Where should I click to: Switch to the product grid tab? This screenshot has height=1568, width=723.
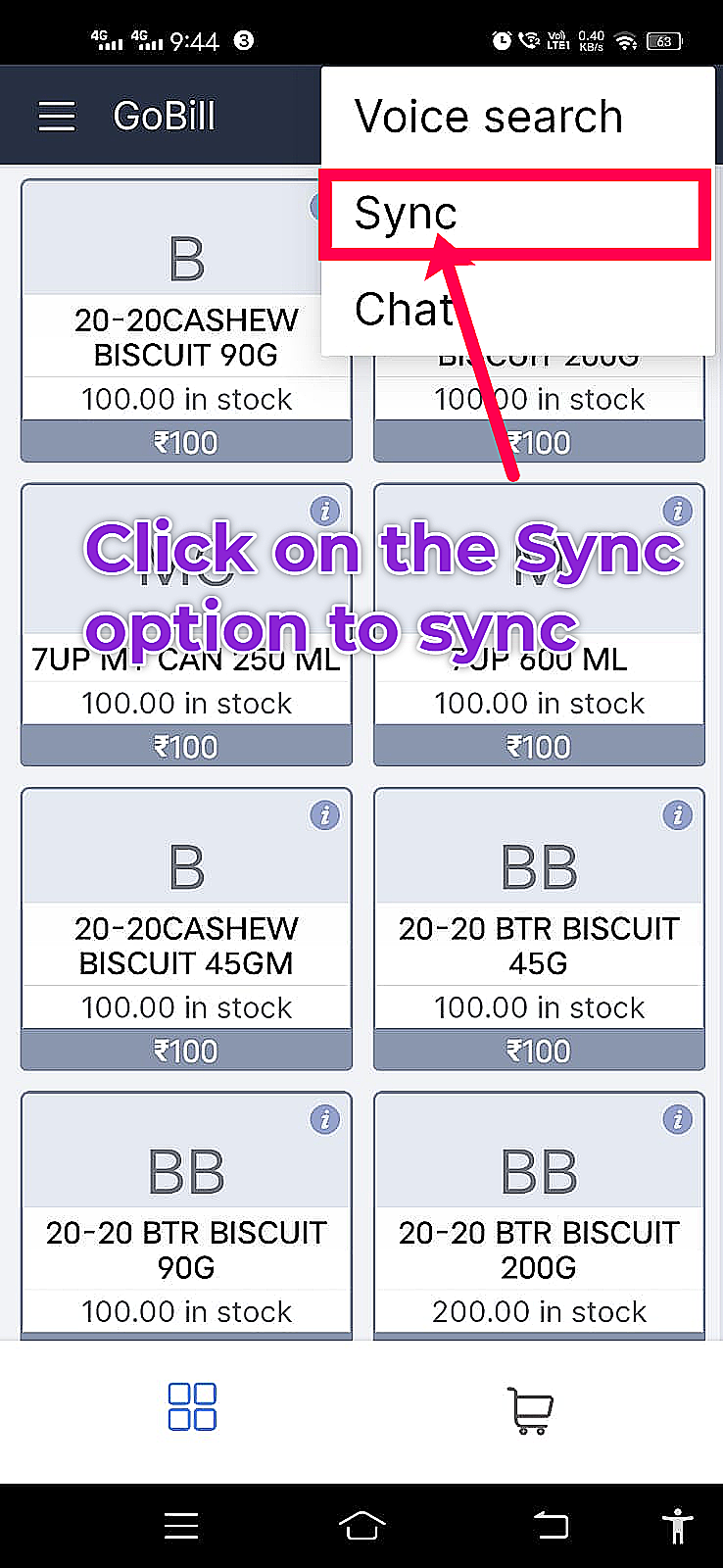point(192,1407)
